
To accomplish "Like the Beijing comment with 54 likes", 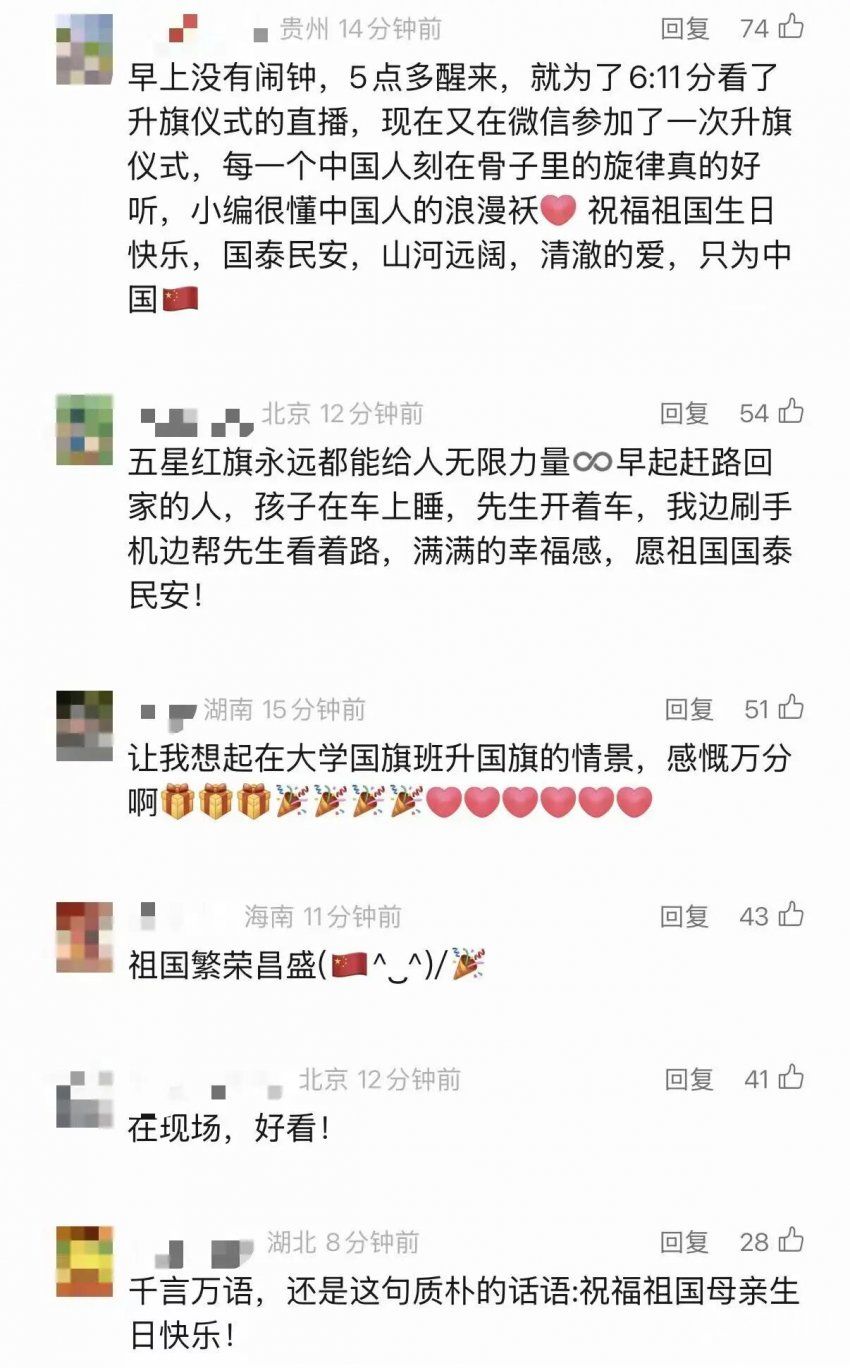I will (x=792, y=412).
